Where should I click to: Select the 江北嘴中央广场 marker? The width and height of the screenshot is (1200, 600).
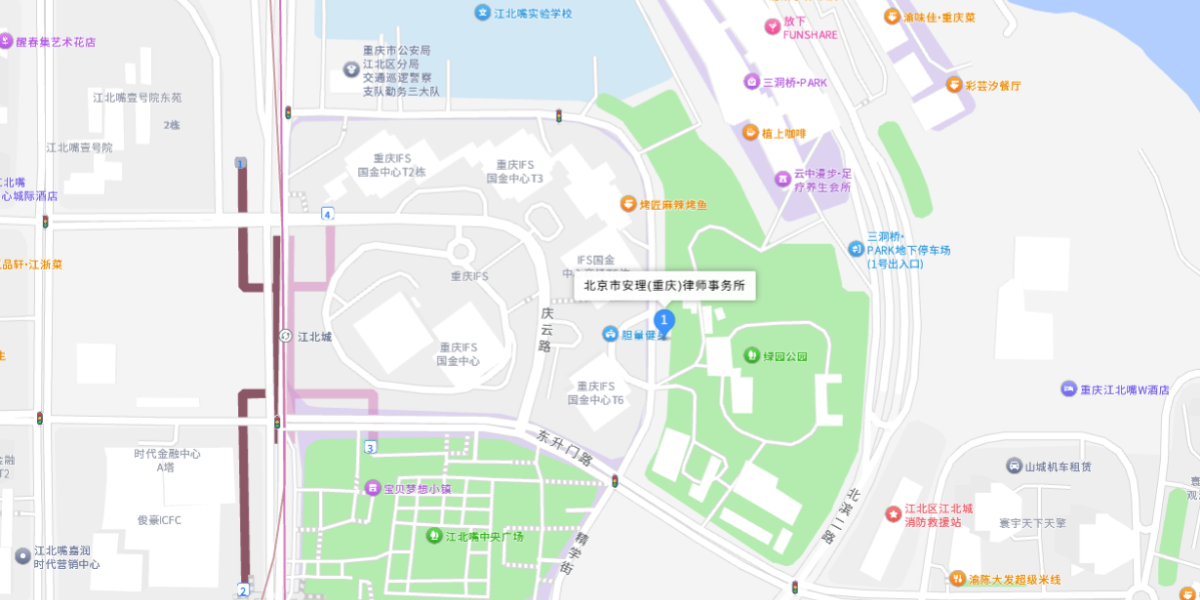pyautogui.click(x=434, y=536)
